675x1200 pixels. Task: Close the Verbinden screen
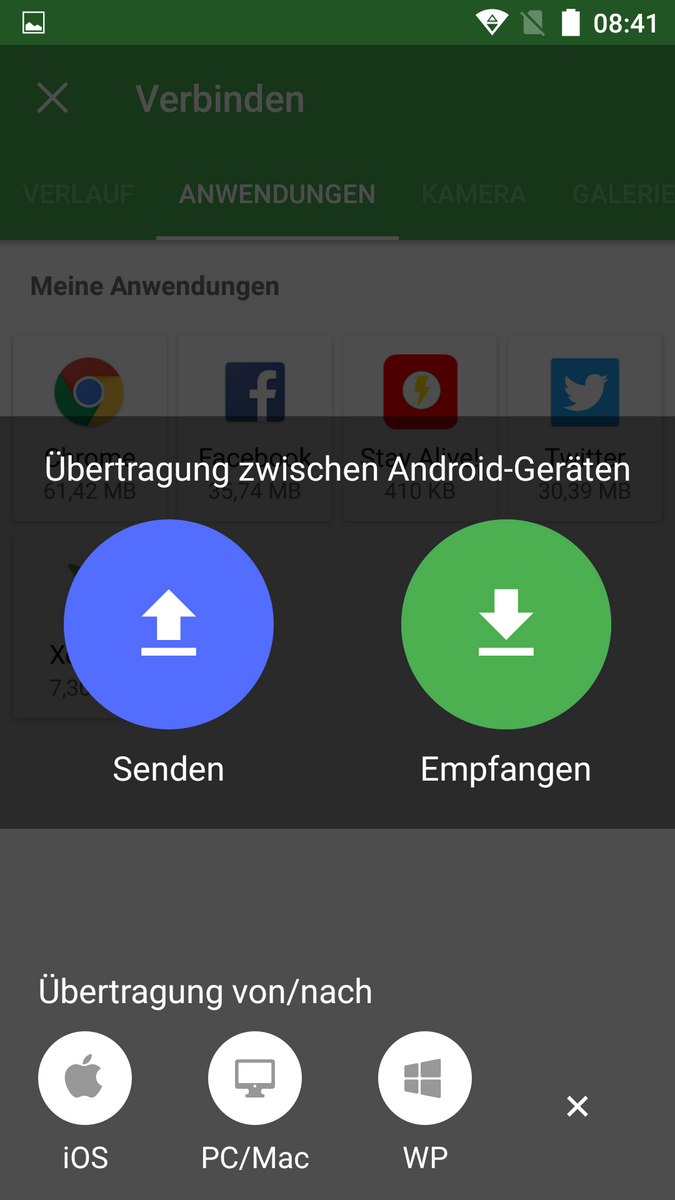pos(52,99)
